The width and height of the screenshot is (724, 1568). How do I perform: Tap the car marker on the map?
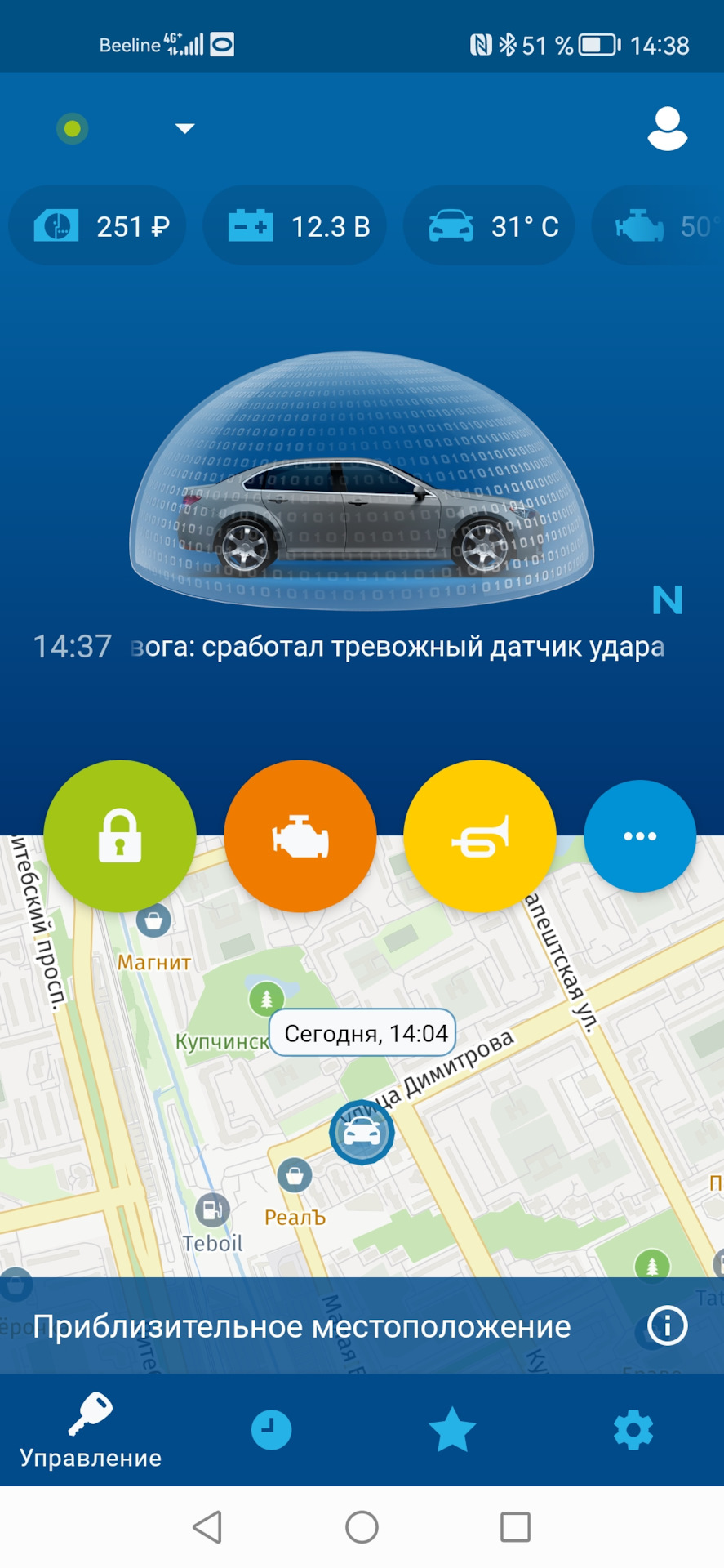(x=362, y=1132)
